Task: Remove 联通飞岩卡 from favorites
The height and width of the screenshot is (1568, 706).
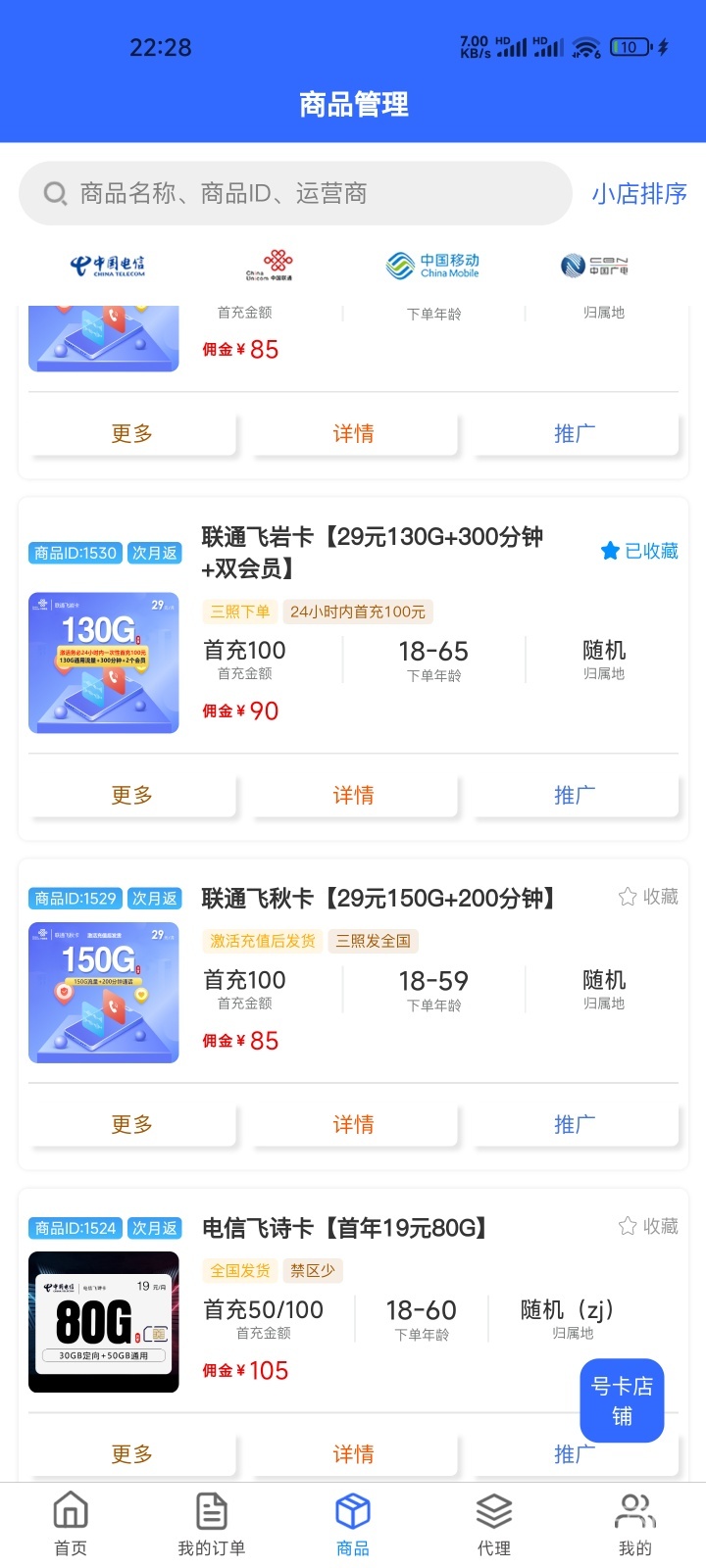Action: click(639, 551)
